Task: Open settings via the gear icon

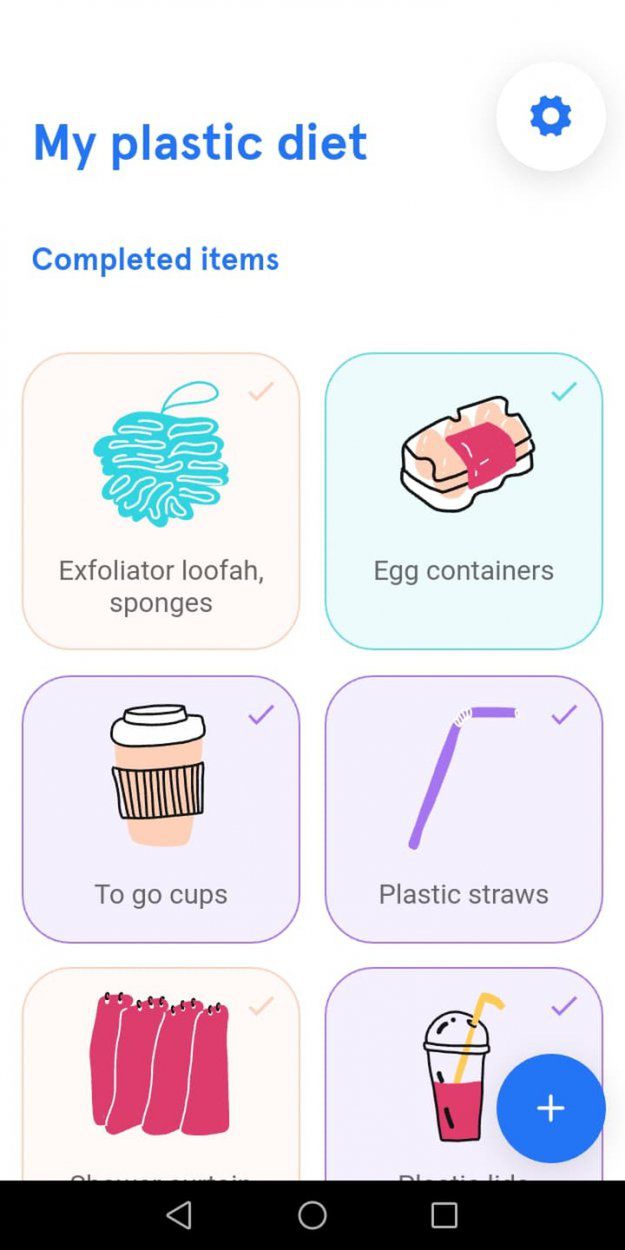Action: 550,116
